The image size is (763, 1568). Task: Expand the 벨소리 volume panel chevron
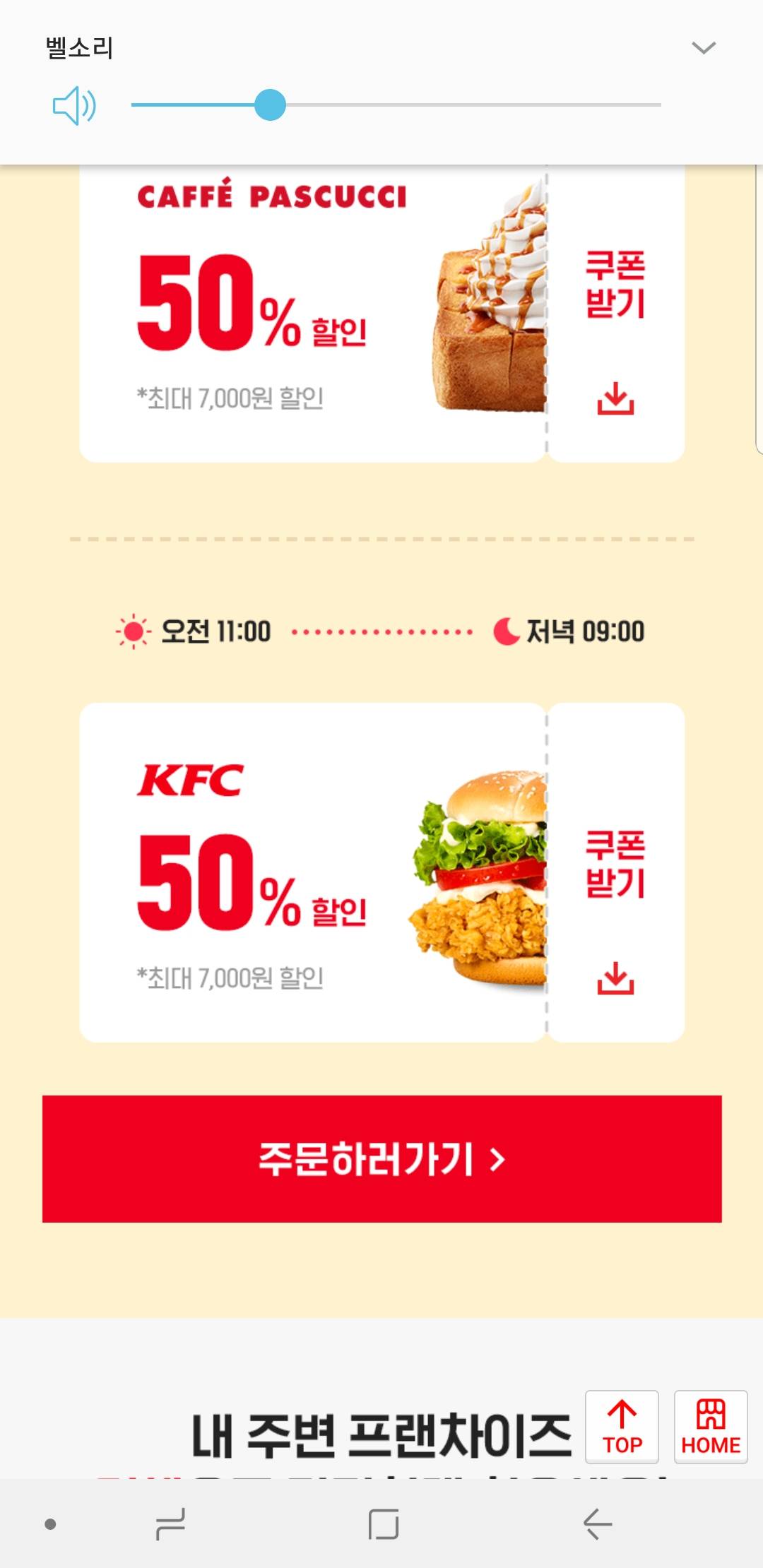[703, 48]
